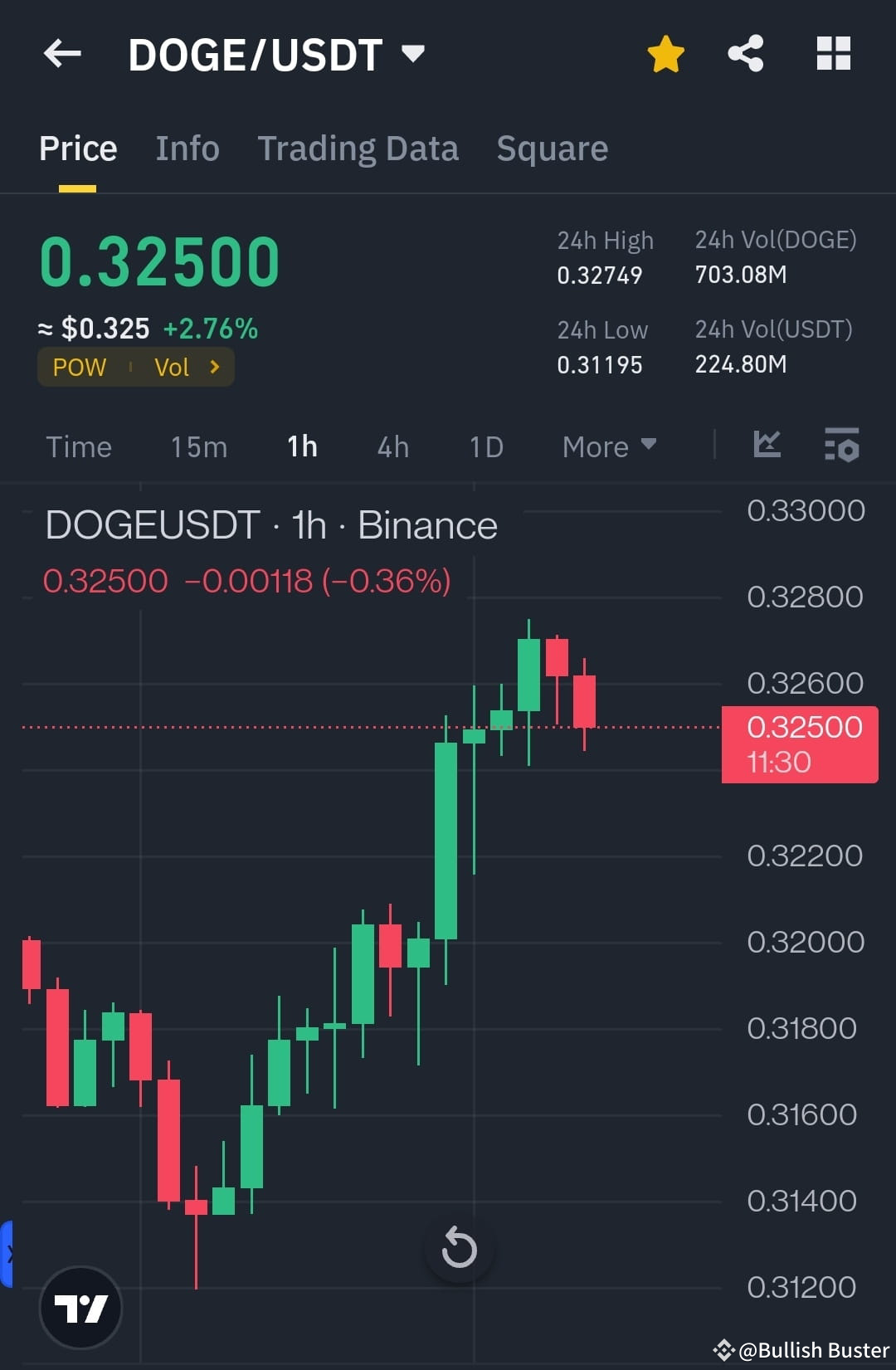Switch to the Trading Data tab

tap(358, 148)
